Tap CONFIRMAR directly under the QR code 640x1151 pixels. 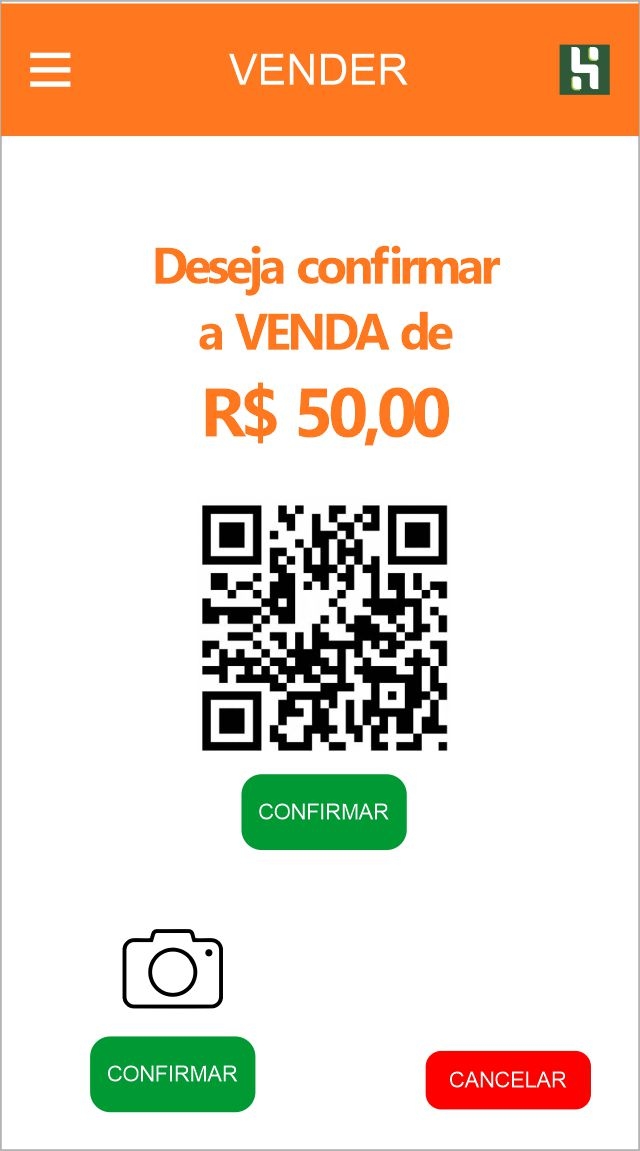click(x=323, y=812)
